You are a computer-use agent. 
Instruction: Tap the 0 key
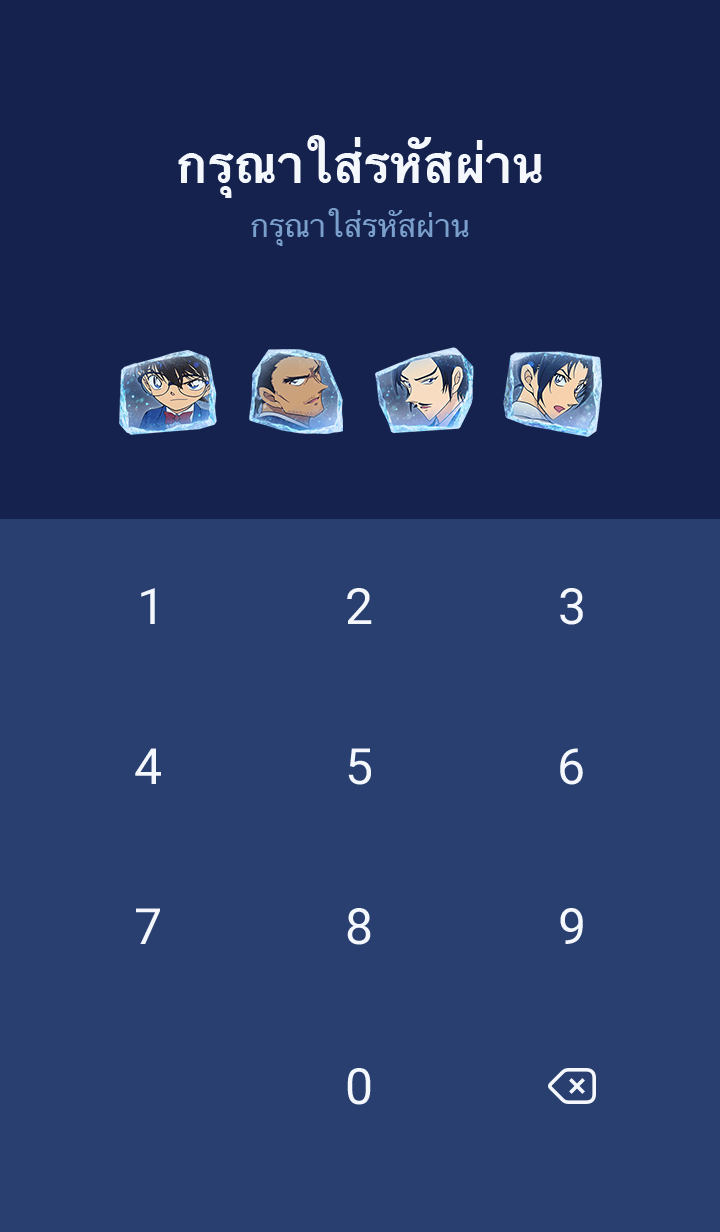[359, 1087]
